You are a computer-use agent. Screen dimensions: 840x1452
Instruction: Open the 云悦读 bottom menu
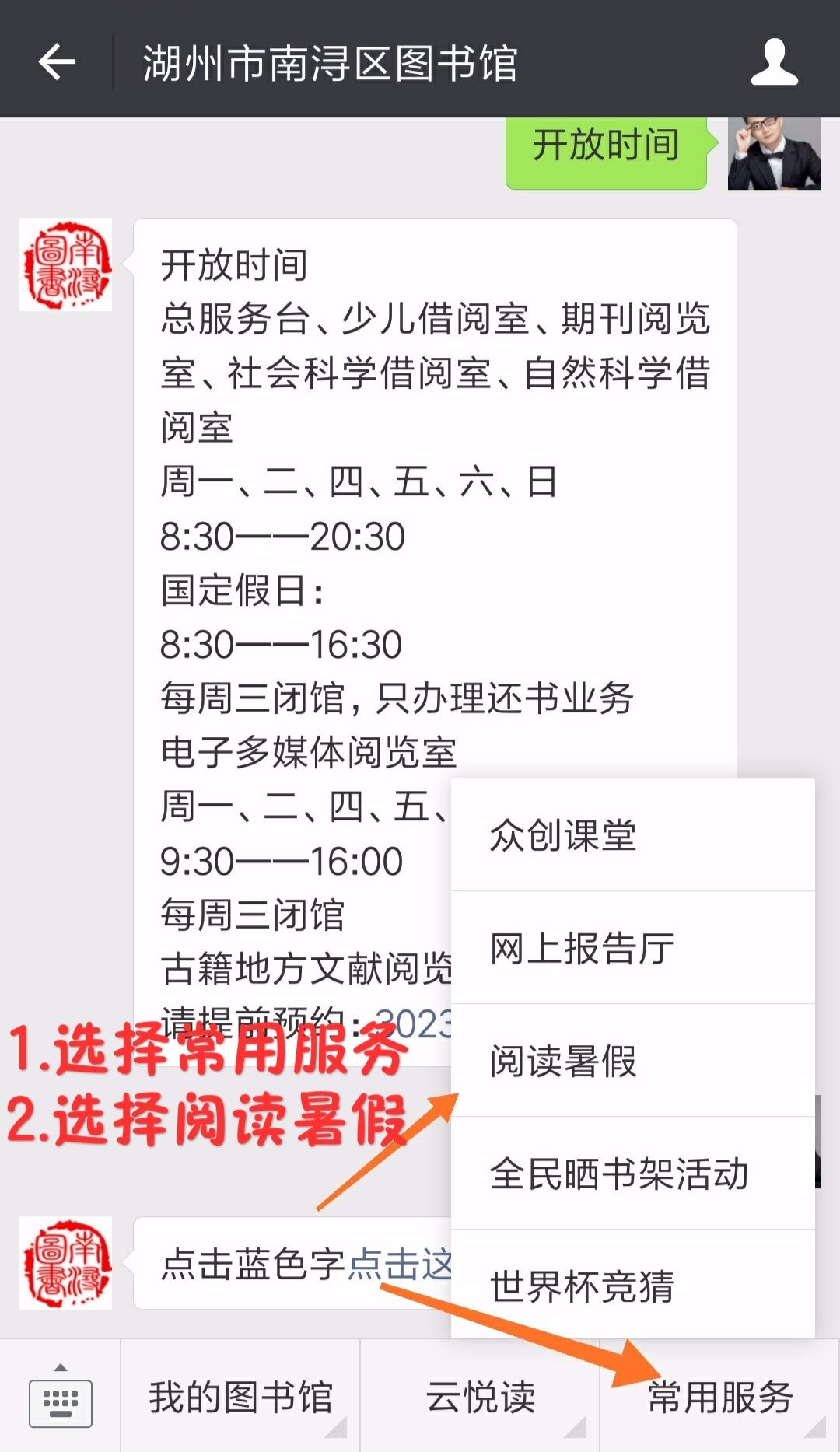click(x=480, y=1397)
